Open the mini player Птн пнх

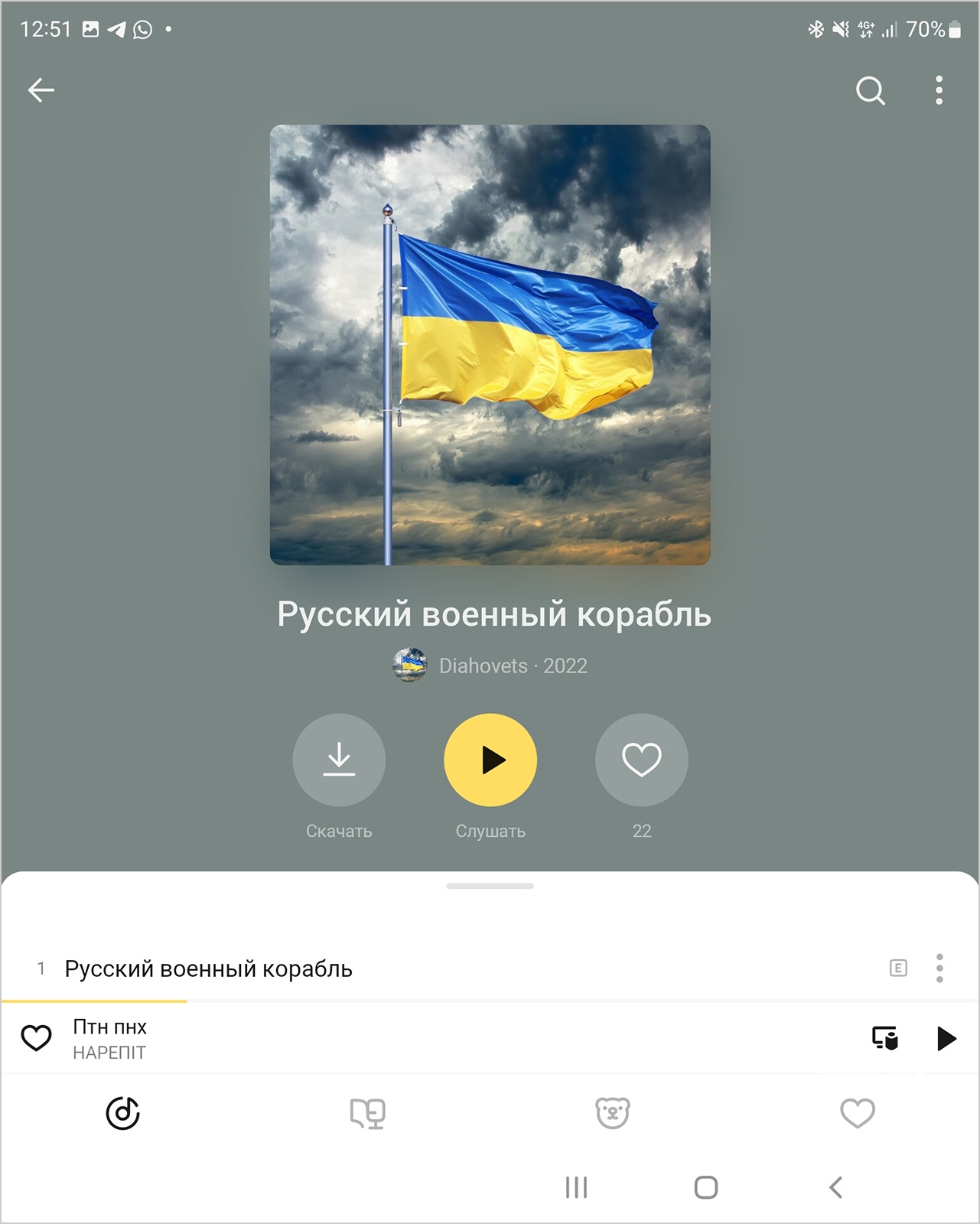coord(383,1038)
